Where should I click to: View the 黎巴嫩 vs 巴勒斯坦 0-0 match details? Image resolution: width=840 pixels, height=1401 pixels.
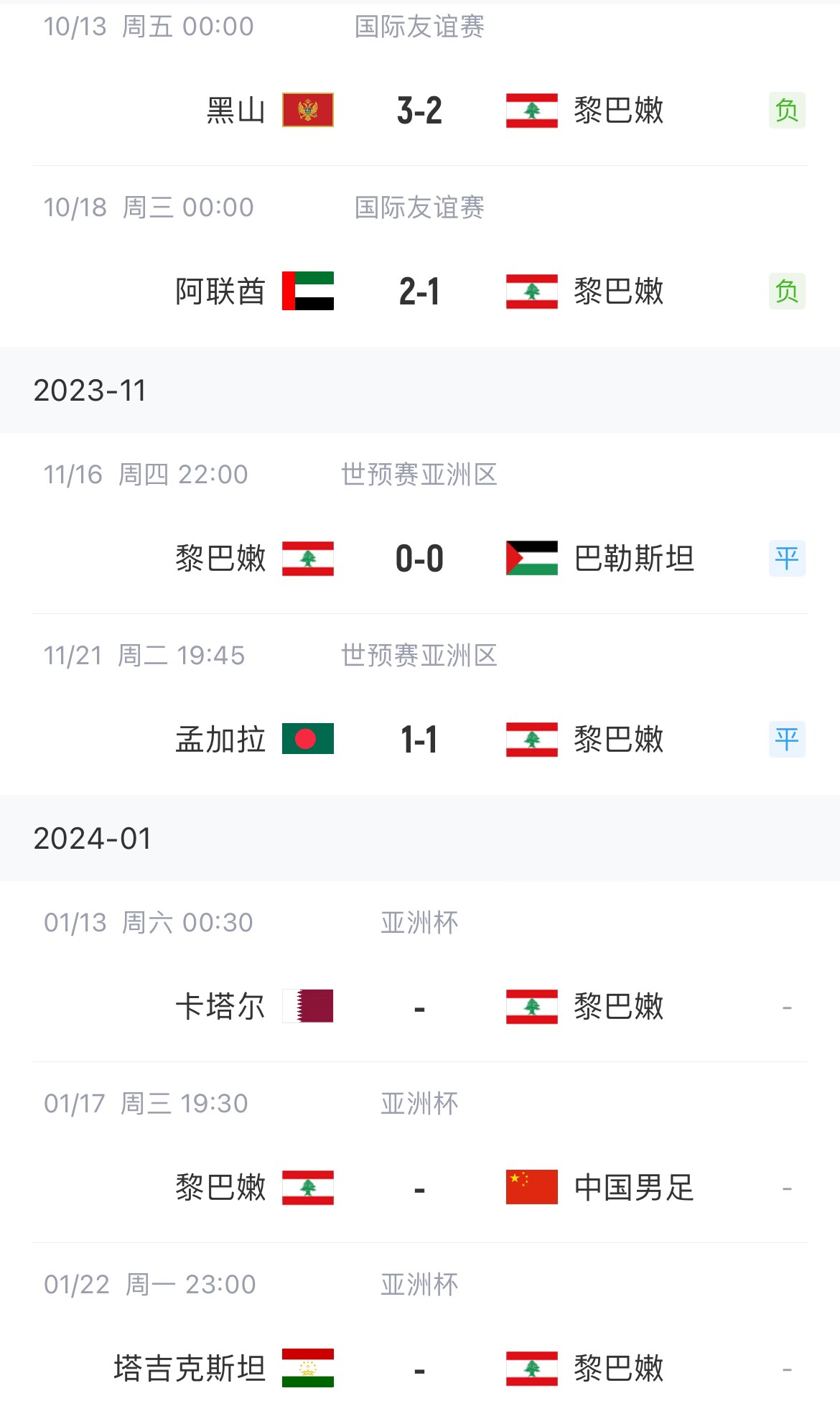point(420,523)
